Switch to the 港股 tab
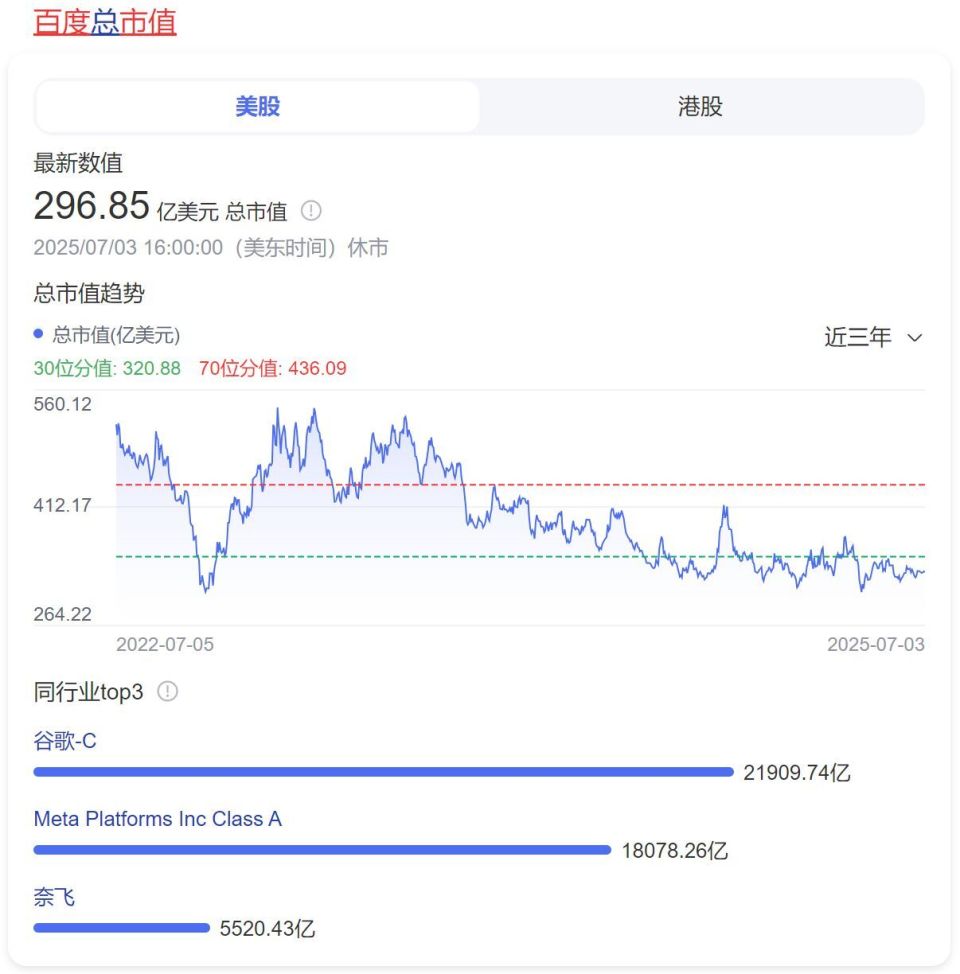Screen dimensions: 960x974 tap(700, 107)
